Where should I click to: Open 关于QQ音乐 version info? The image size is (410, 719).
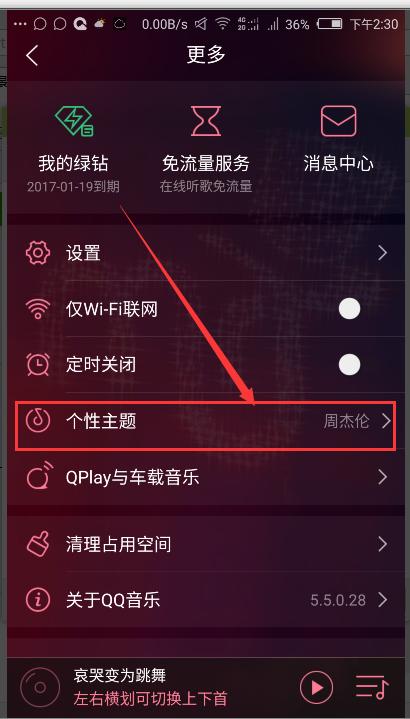(205, 600)
